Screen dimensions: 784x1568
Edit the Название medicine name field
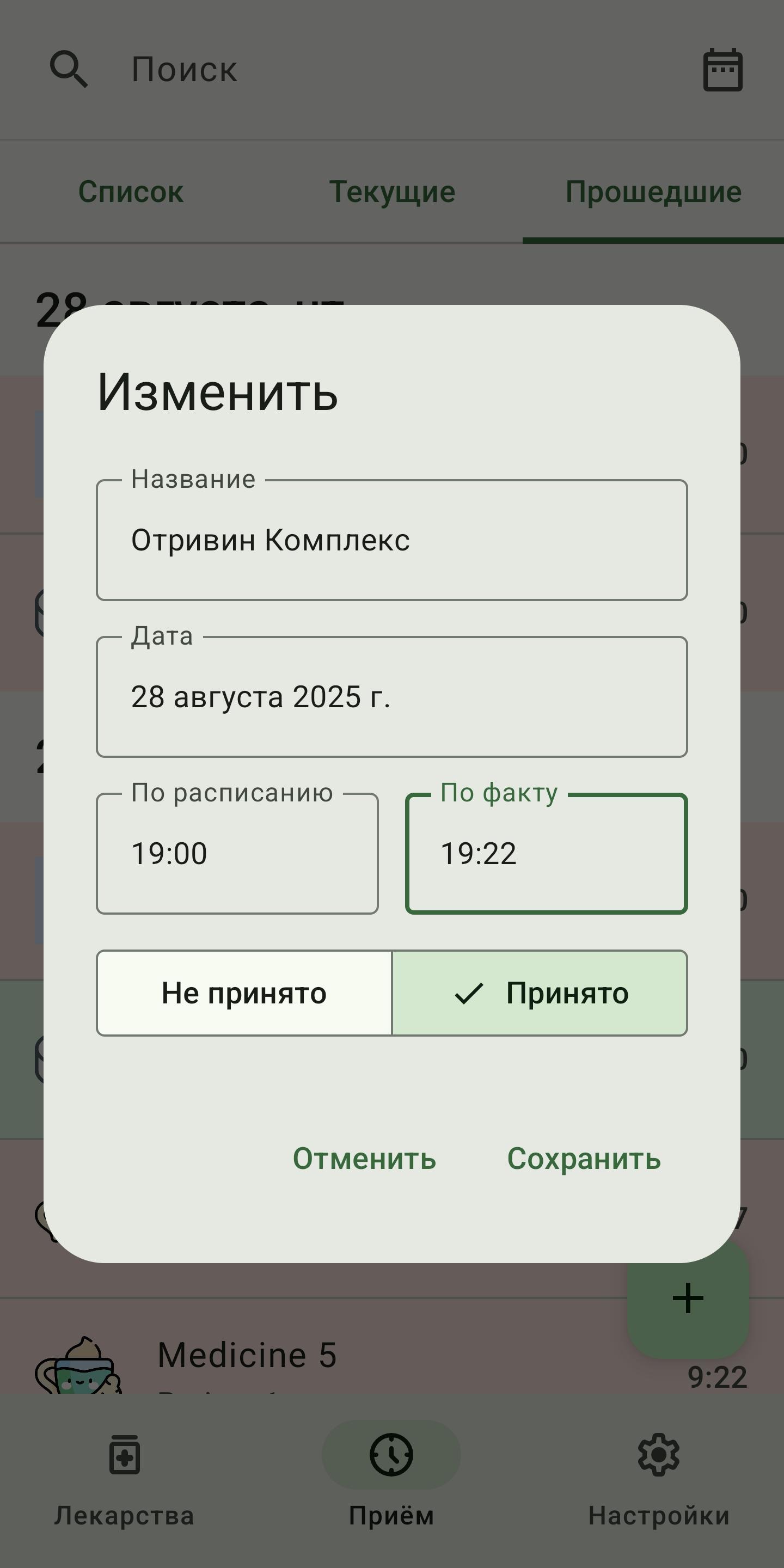(x=391, y=541)
